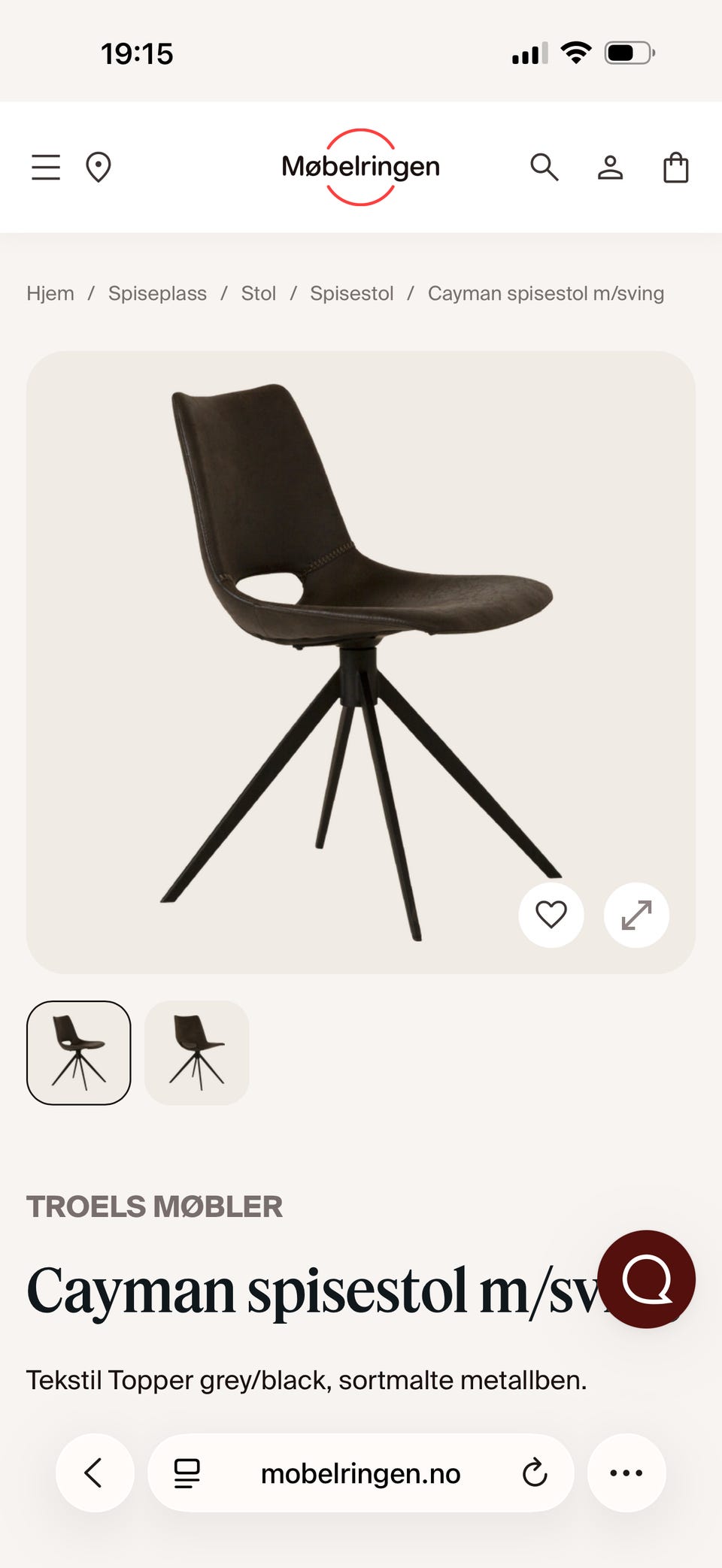Viewport: 722px width, 1568px height.
Task: Open the hamburger menu
Action: [x=46, y=167]
